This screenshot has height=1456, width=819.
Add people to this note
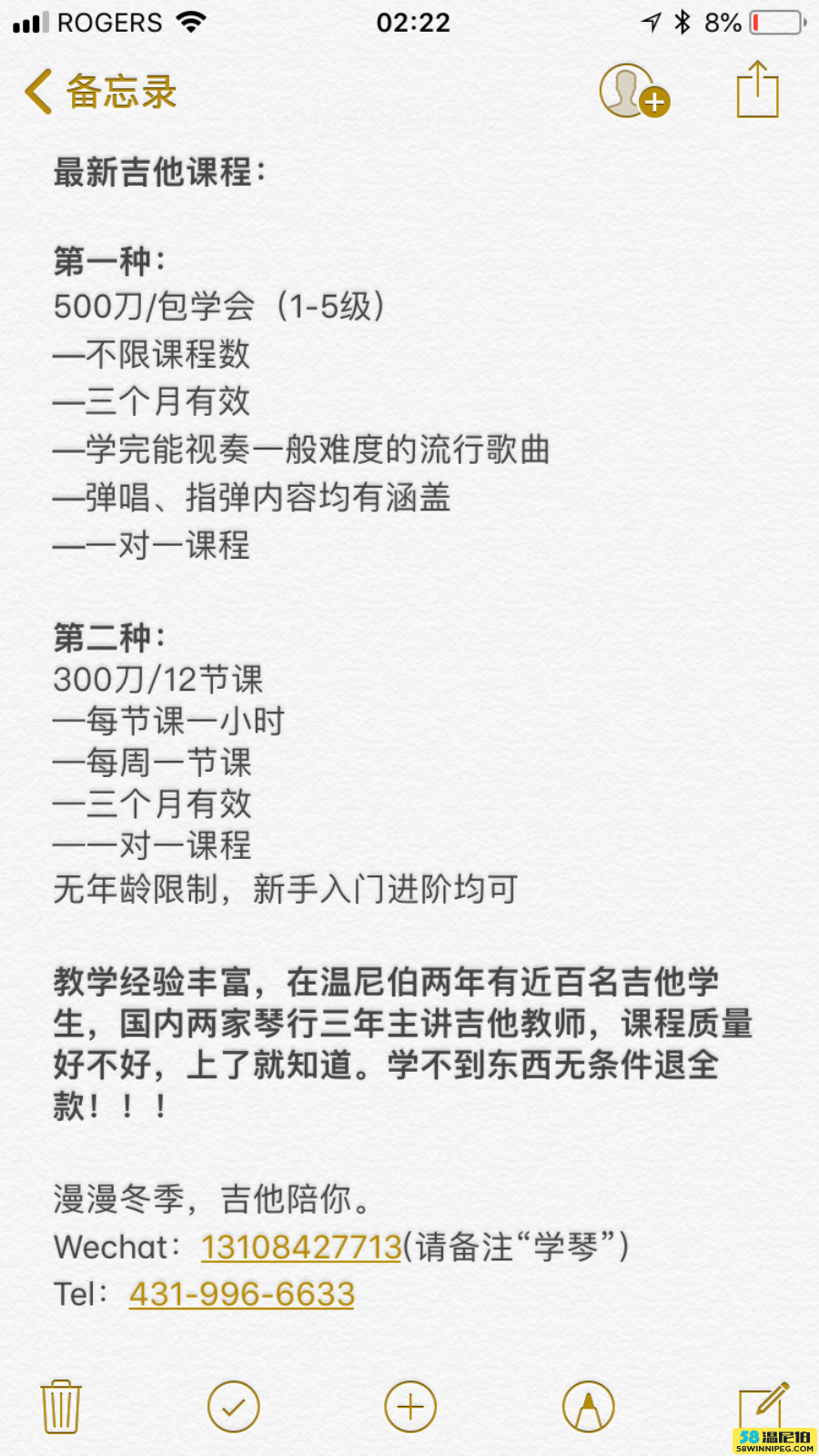(634, 91)
